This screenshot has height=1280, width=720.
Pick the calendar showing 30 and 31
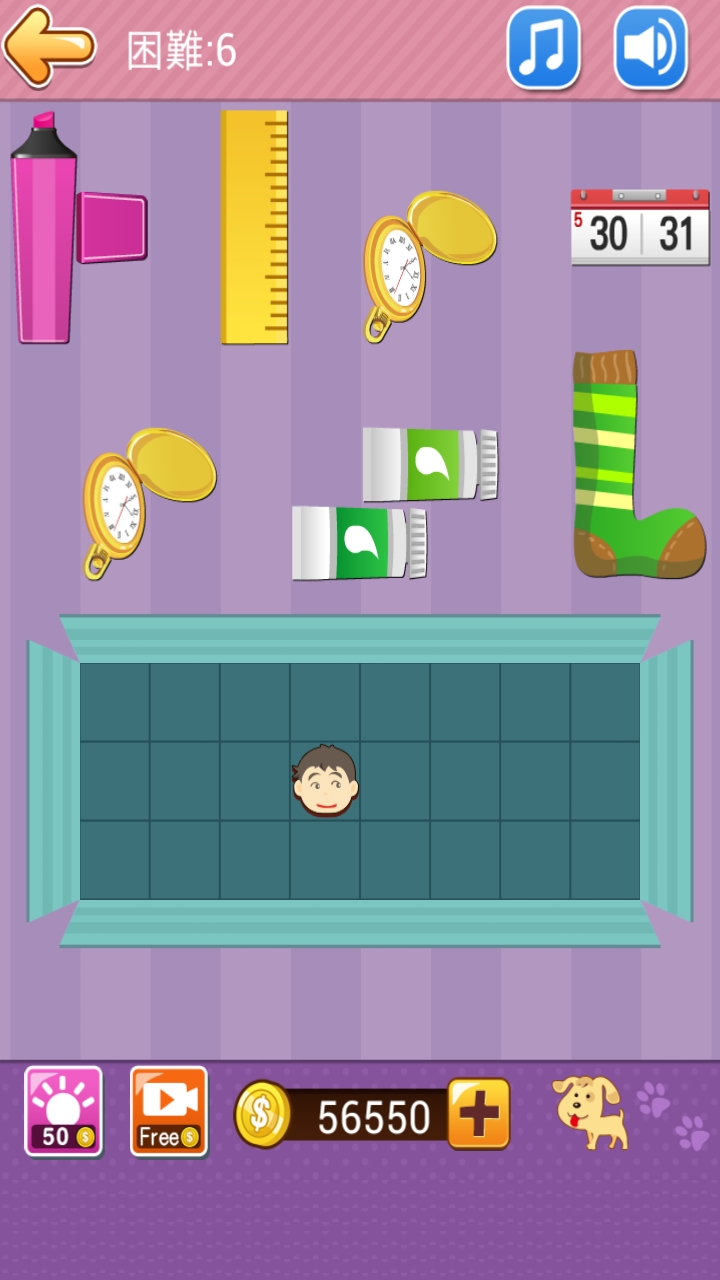pyautogui.click(x=640, y=228)
